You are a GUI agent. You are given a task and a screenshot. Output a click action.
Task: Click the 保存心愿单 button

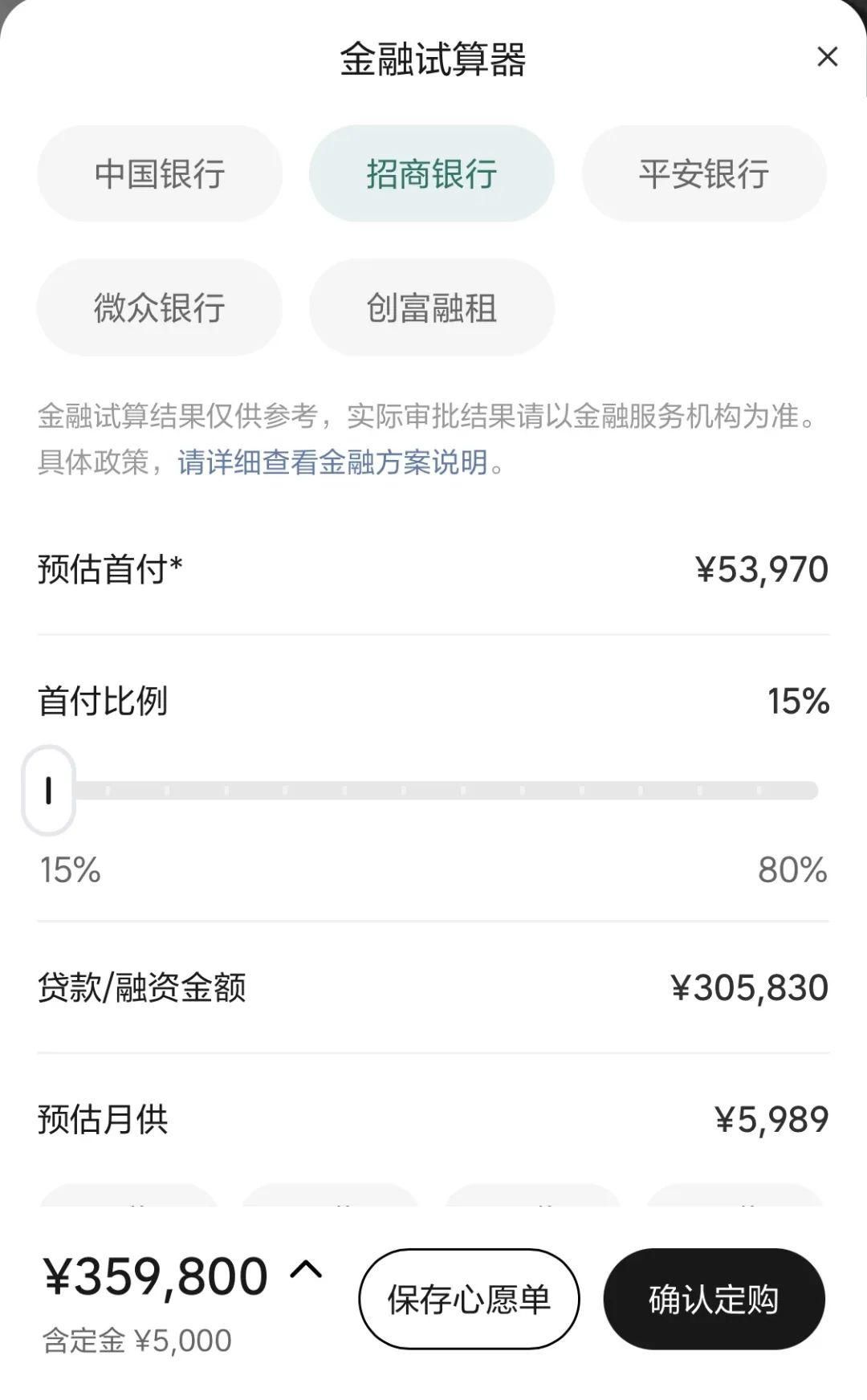470,1296
